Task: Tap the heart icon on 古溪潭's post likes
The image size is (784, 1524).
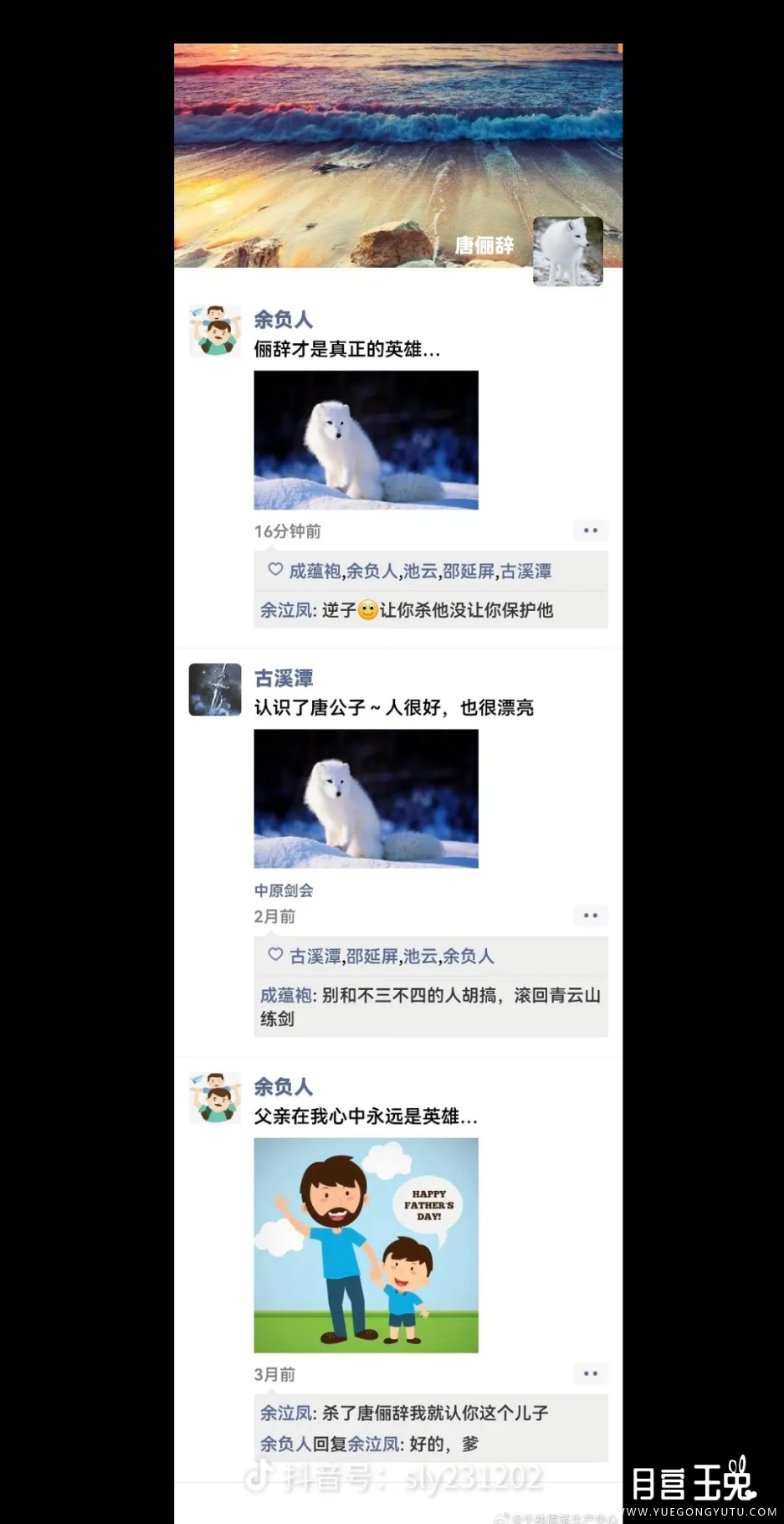Action: (x=274, y=957)
